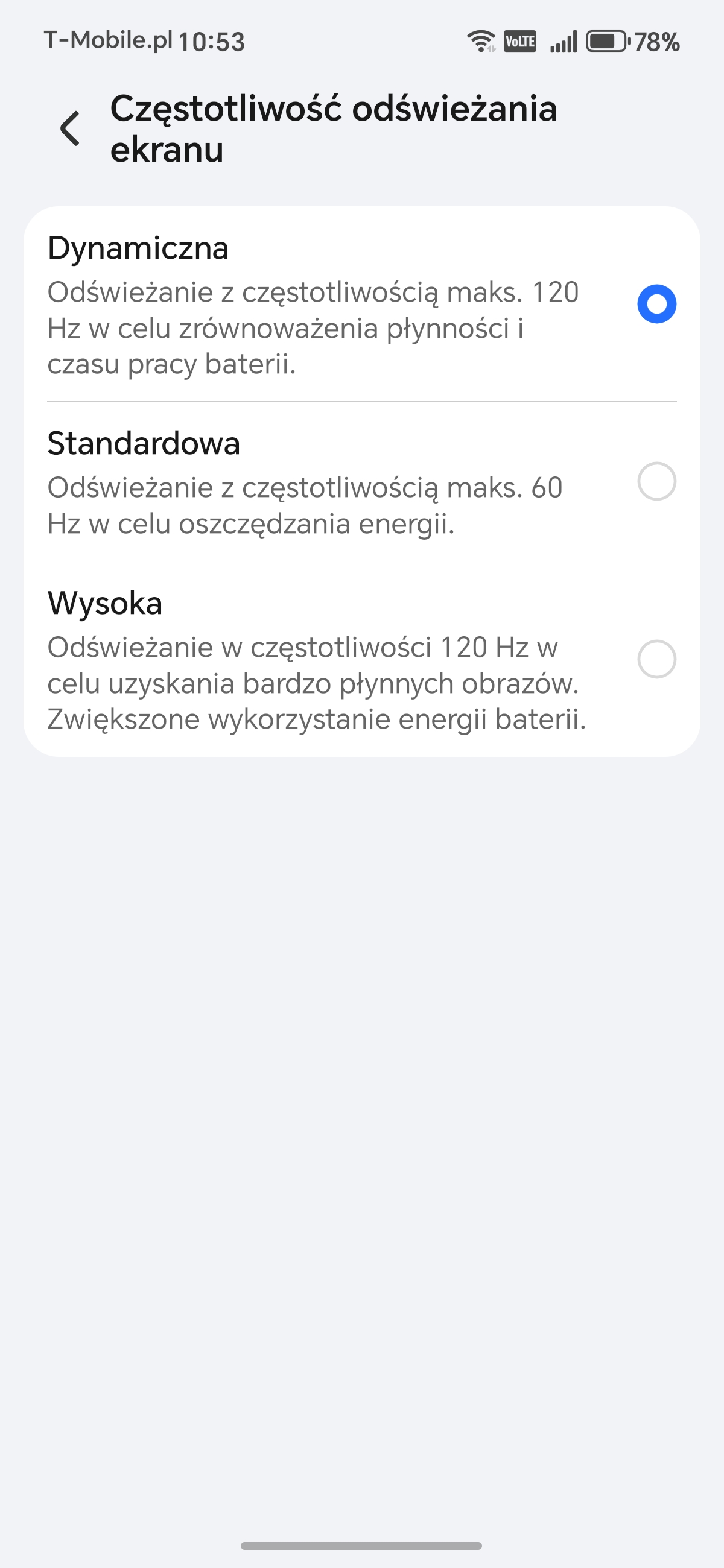Screen dimensions: 724x1568
Task: Choose the Standardowa 60 Hz option
Action: [x=656, y=481]
